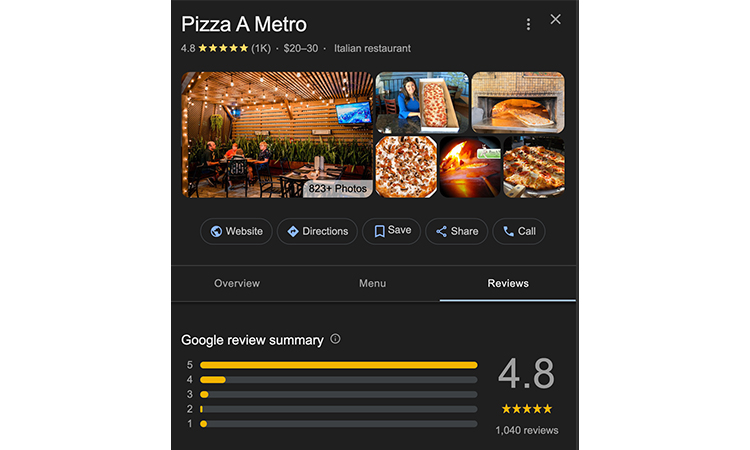
Task: View the brick oven photo
Action: (x=517, y=101)
